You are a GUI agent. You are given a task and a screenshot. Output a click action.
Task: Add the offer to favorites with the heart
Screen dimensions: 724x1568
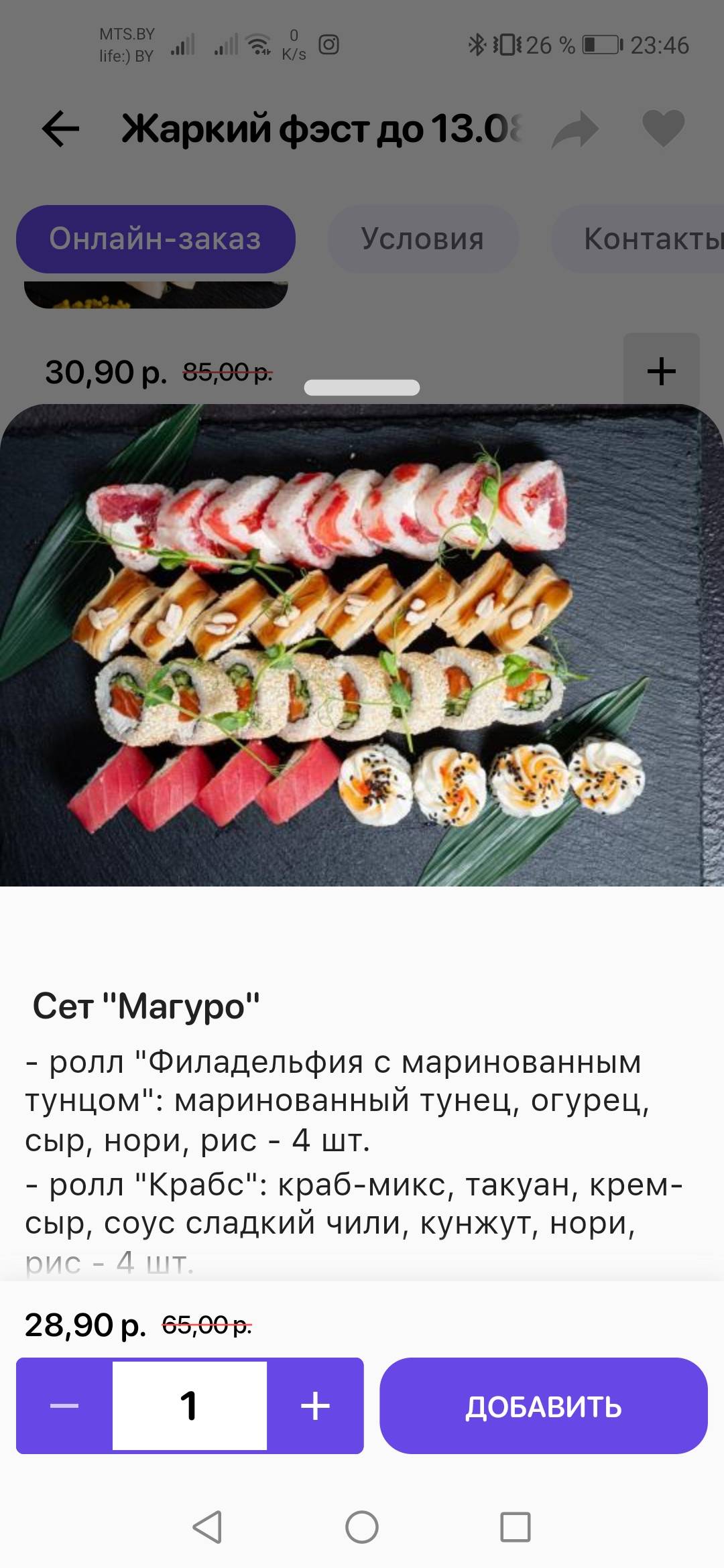tap(663, 128)
